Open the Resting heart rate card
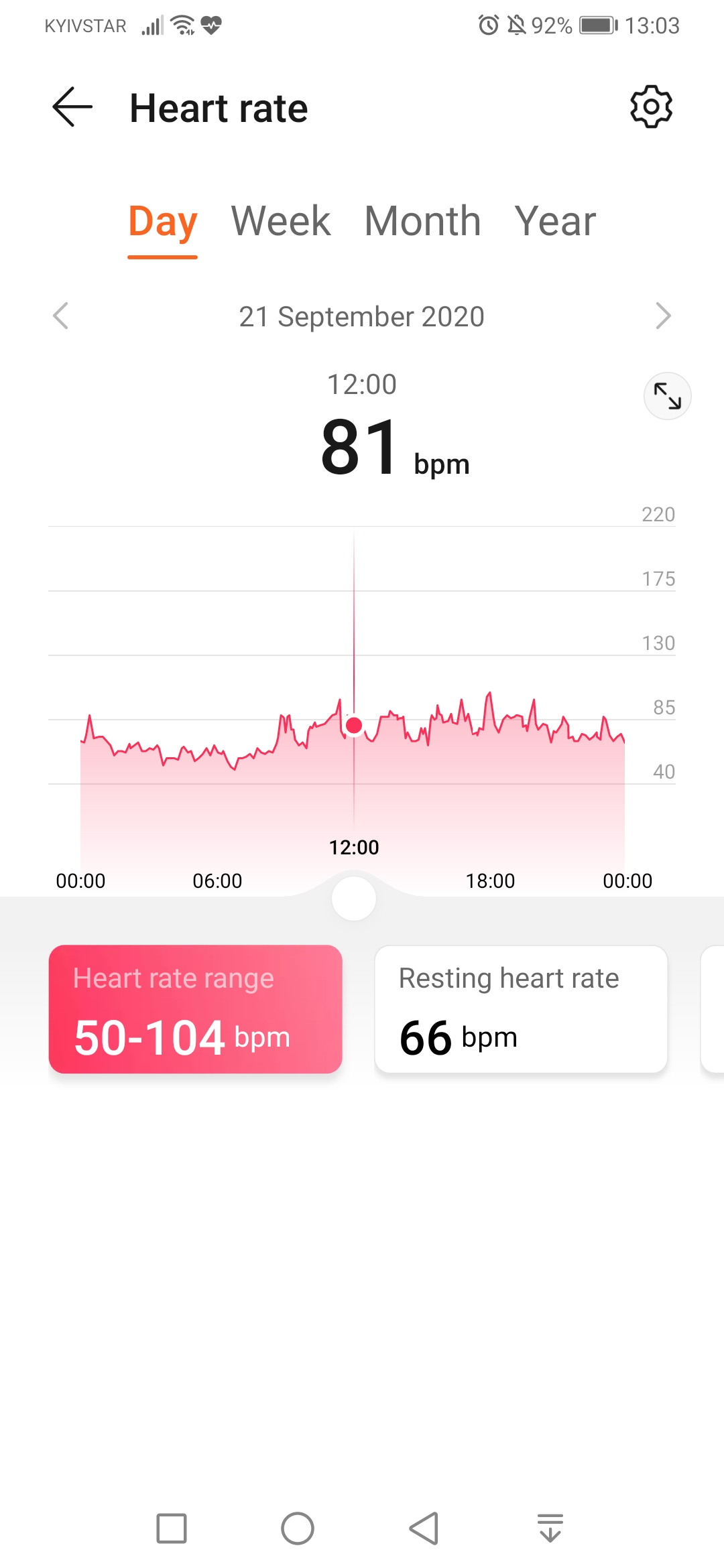This screenshot has width=724, height=1568. (521, 1009)
